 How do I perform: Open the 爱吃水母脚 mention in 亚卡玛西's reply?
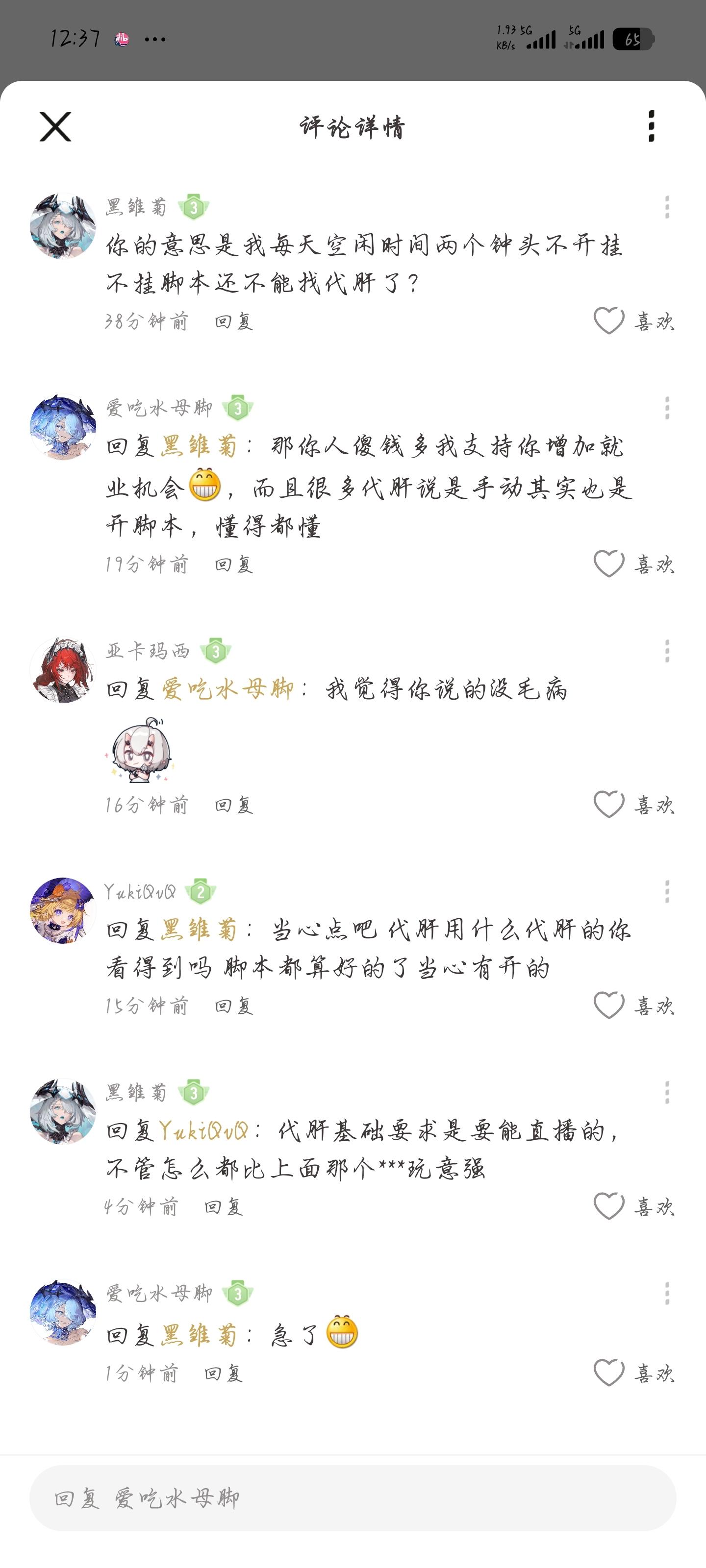click(x=227, y=689)
